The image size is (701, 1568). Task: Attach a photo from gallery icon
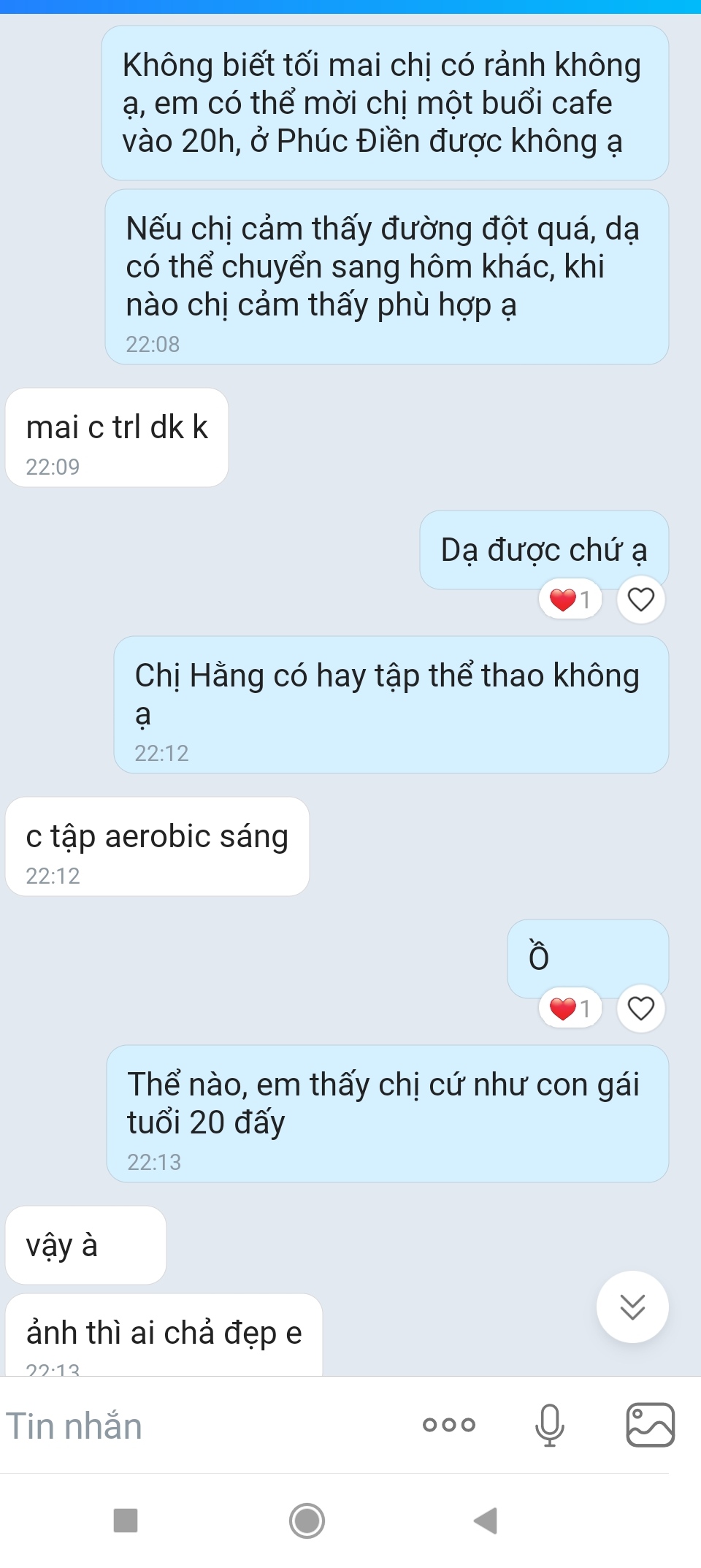pyautogui.click(x=650, y=1424)
